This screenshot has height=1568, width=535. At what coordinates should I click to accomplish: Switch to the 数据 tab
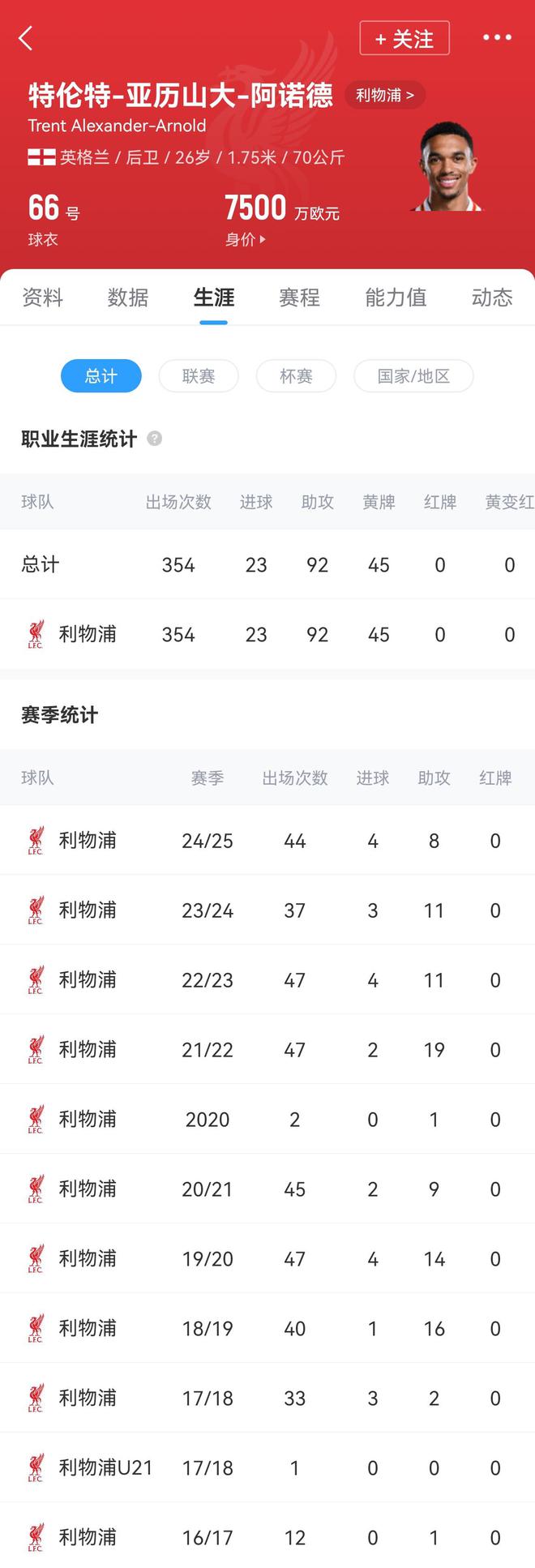coord(128,298)
